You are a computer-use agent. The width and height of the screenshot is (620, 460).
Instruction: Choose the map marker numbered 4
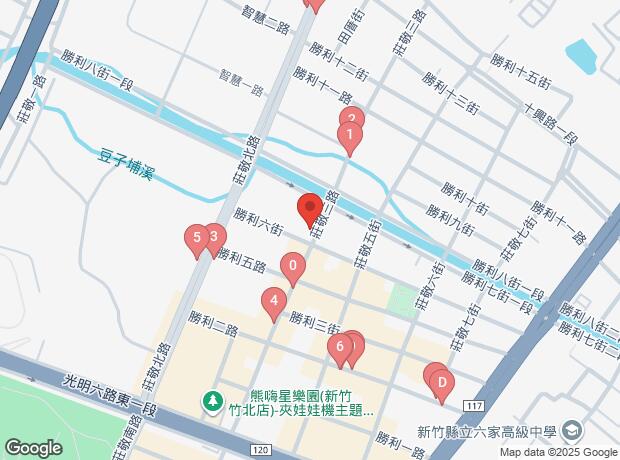(x=274, y=305)
